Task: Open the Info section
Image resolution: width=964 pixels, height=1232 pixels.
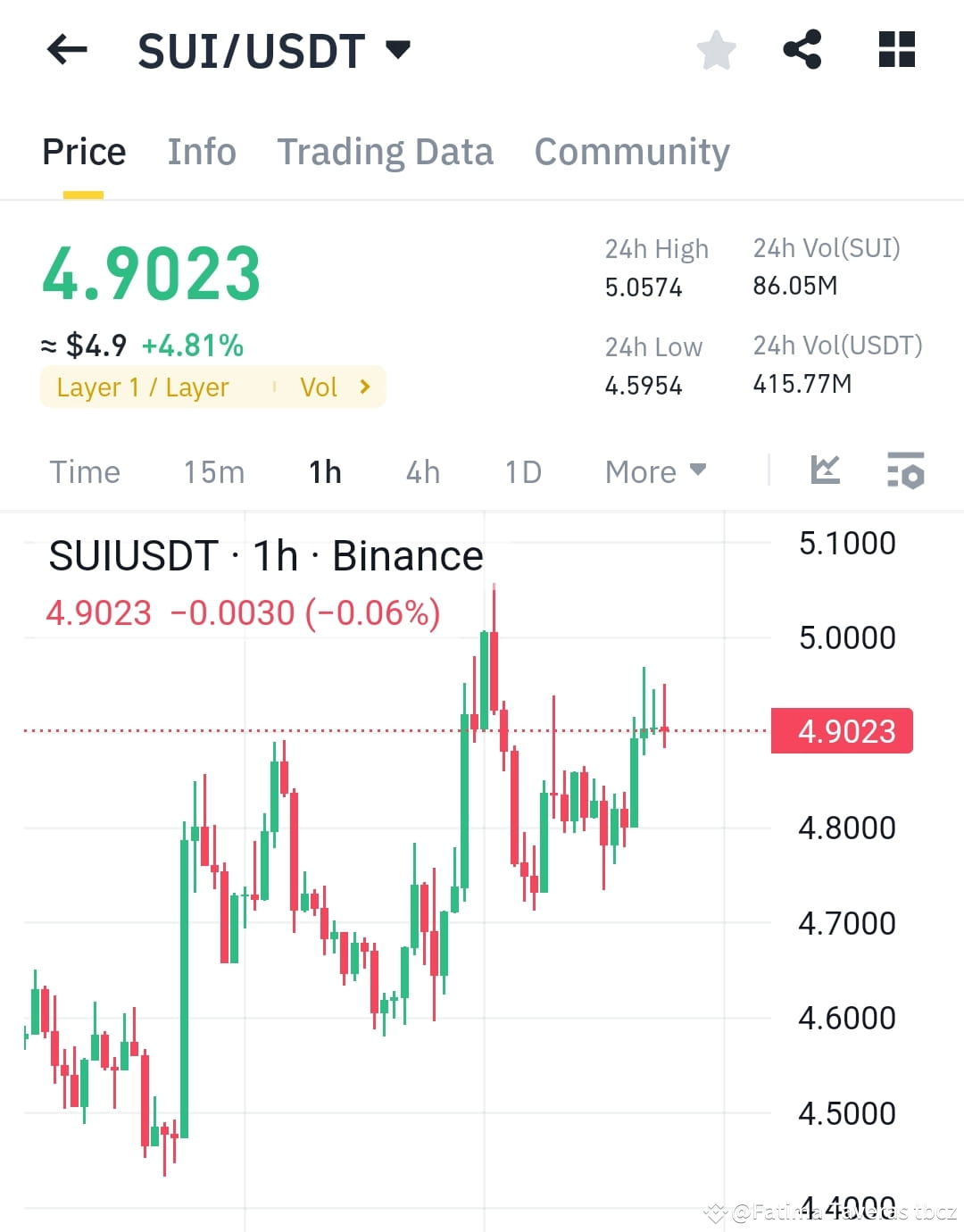Action: coord(201,152)
